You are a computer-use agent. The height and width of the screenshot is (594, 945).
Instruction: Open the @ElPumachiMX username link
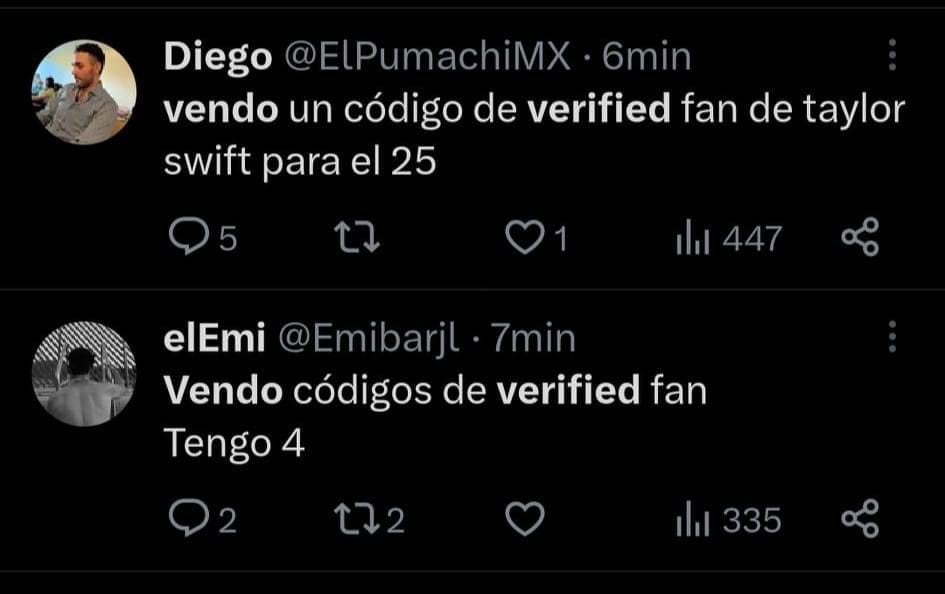point(427,57)
